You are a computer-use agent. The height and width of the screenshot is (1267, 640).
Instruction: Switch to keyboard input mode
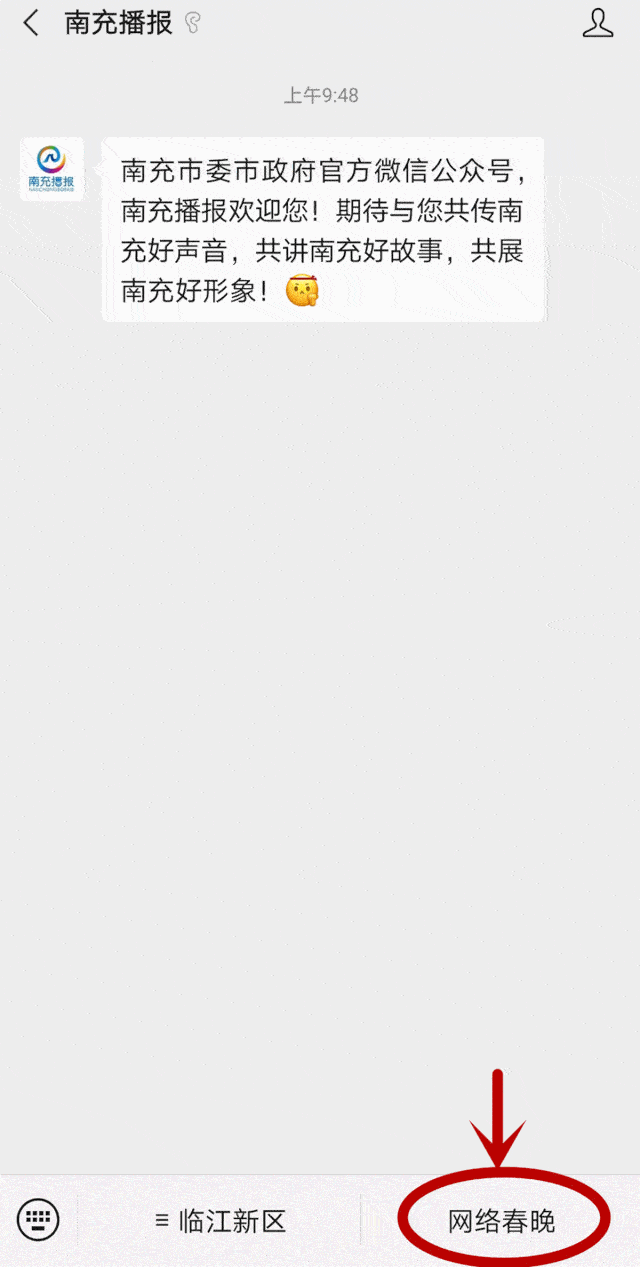[x=38, y=1220]
